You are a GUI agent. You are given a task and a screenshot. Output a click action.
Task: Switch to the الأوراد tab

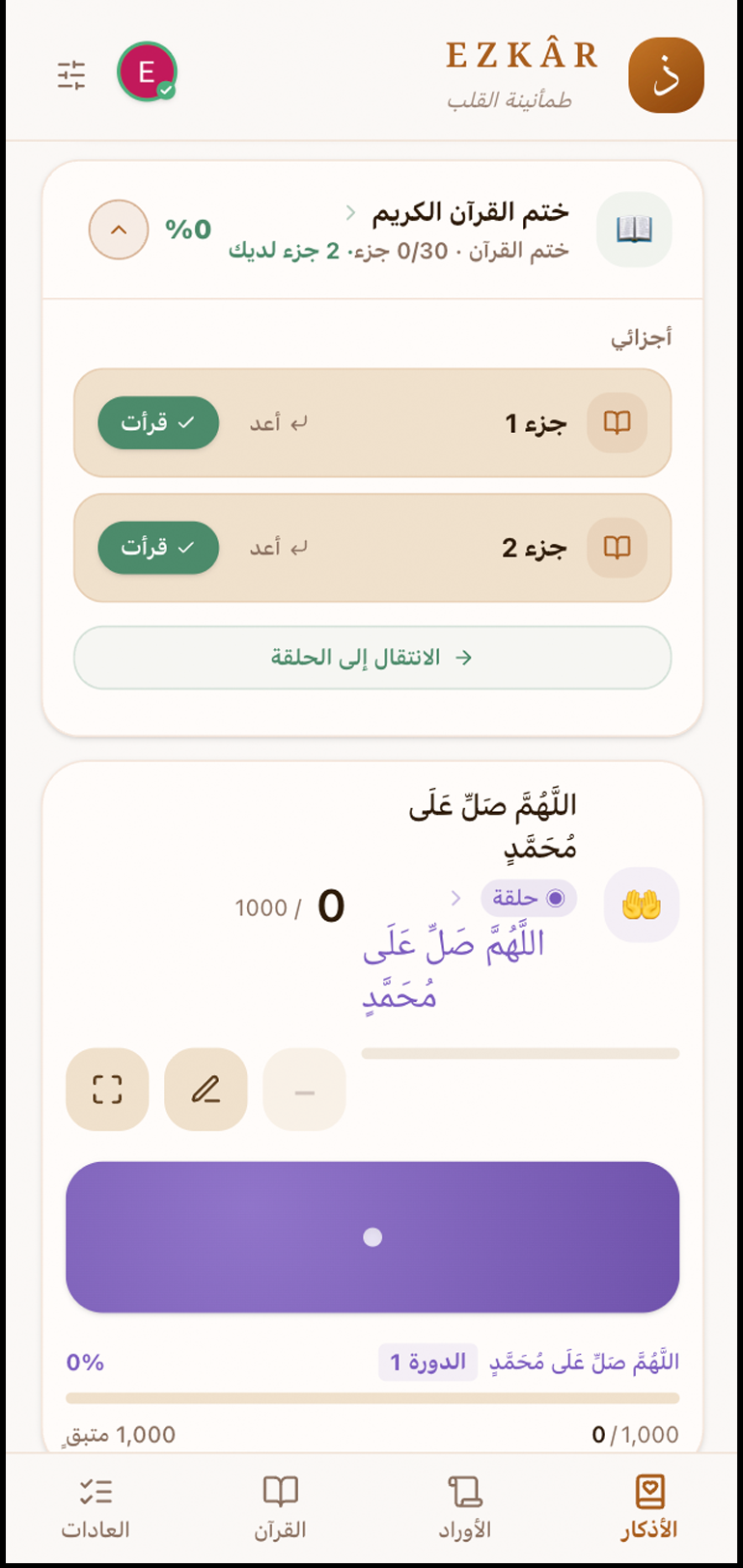pos(465,1507)
